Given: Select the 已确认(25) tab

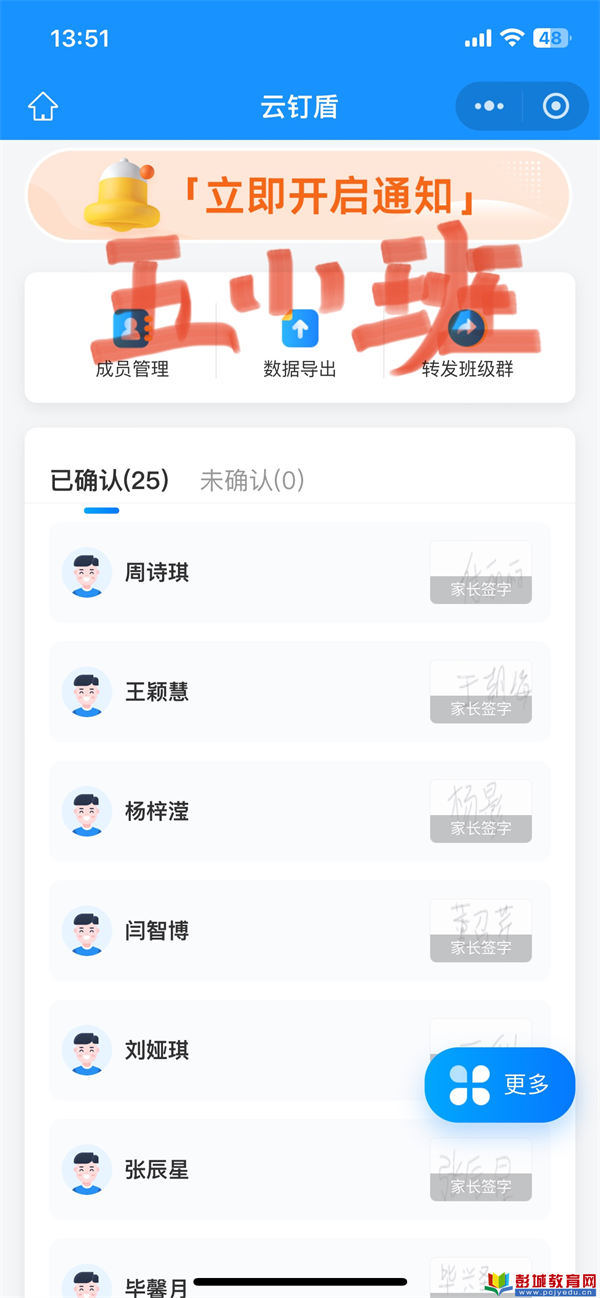Looking at the screenshot, I should [109, 481].
